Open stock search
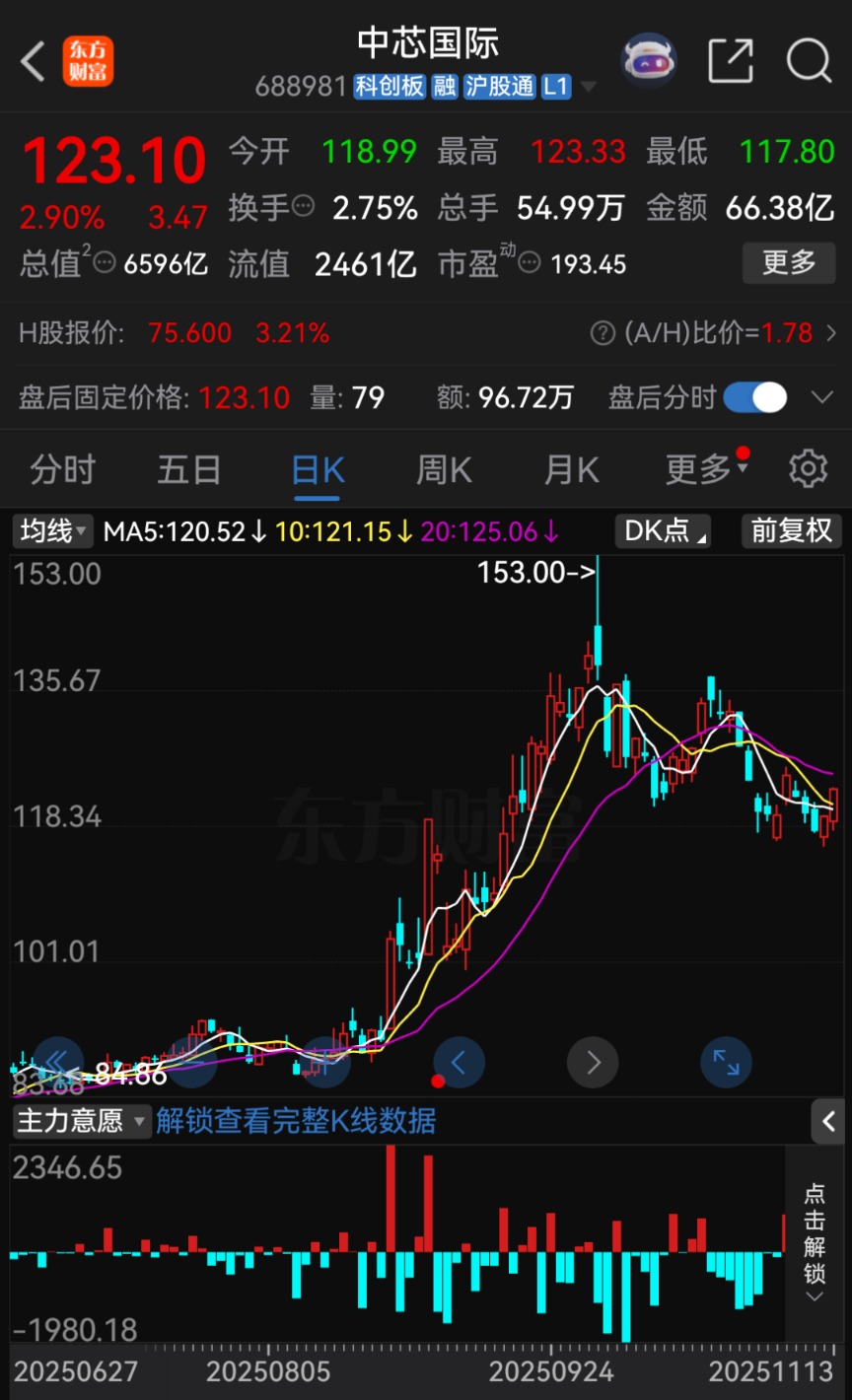 tap(809, 62)
